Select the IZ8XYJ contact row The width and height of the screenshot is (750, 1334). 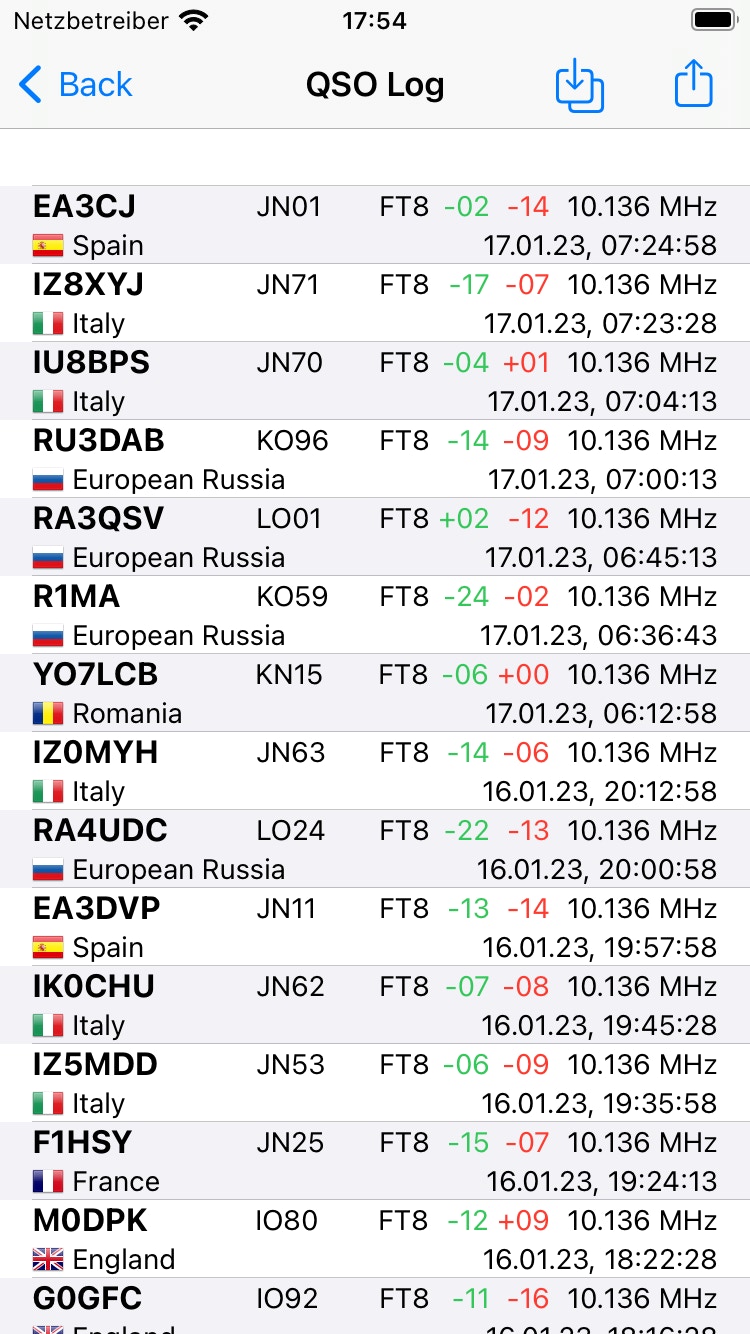(x=375, y=303)
